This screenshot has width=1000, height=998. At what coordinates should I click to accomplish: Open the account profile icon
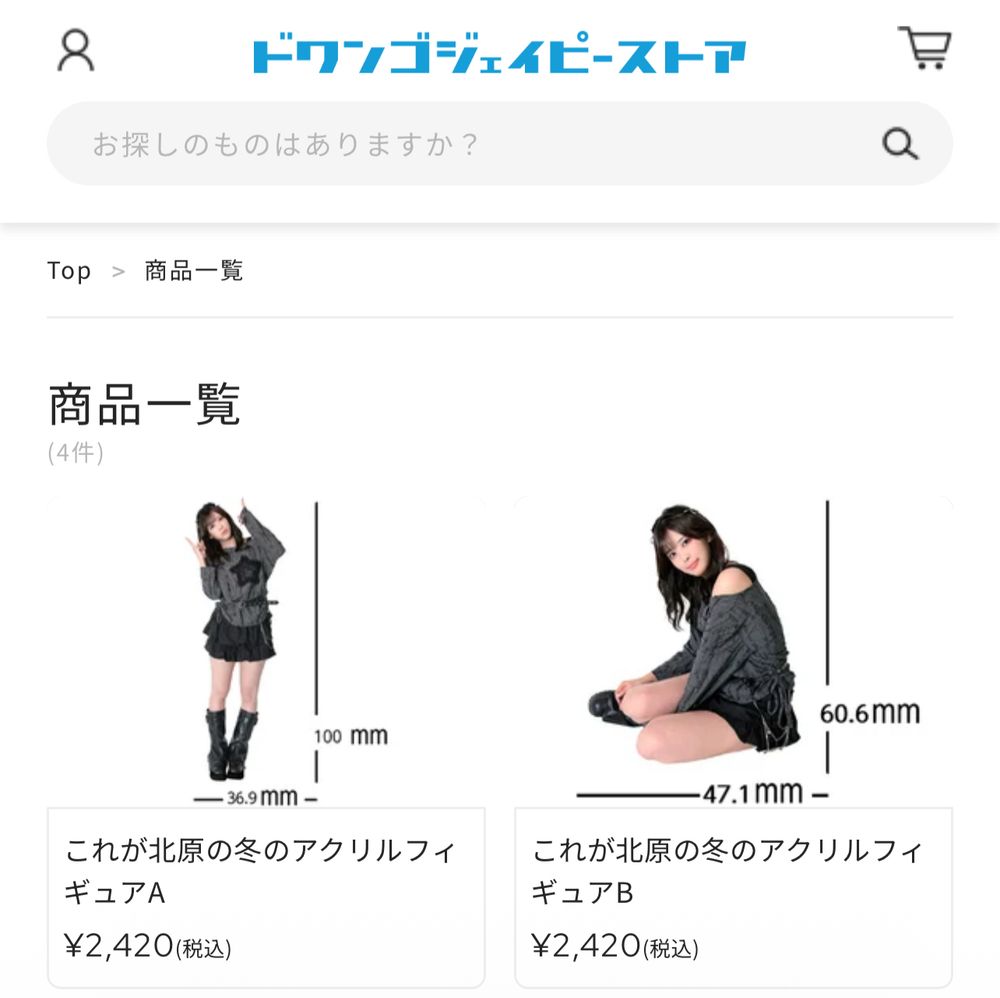tap(76, 50)
